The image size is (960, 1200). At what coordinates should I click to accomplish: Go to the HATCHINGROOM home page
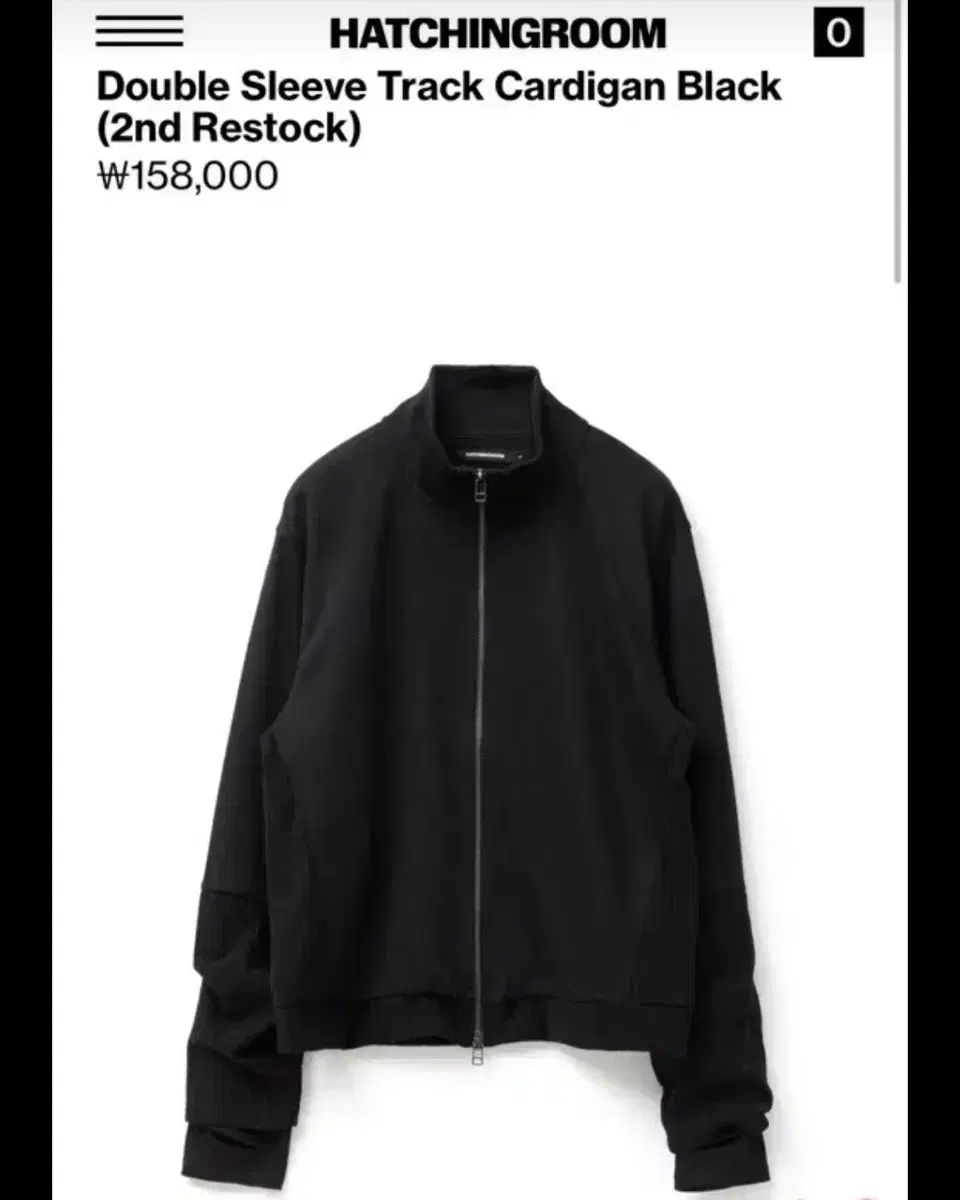pyautogui.click(x=497, y=33)
